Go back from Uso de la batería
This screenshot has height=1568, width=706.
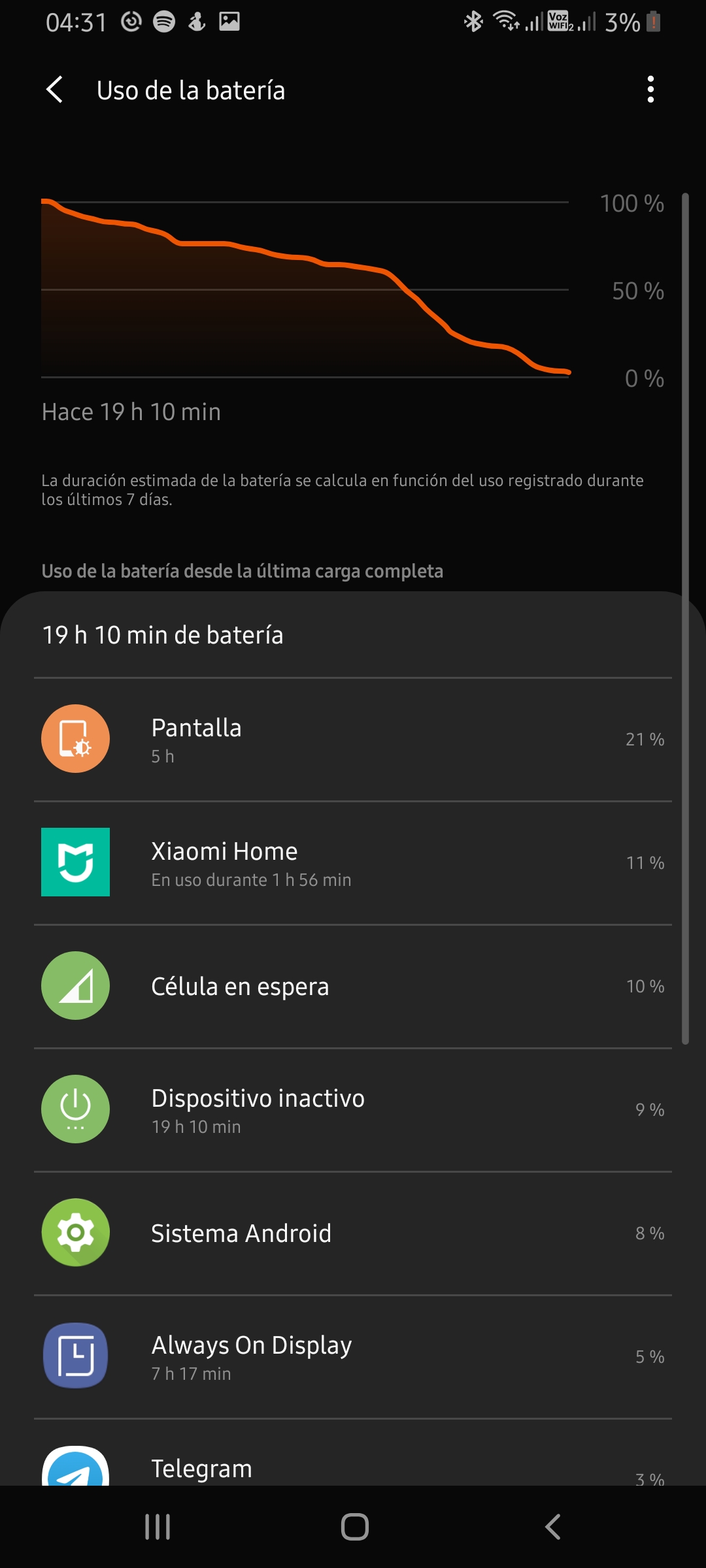tap(56, 90)
